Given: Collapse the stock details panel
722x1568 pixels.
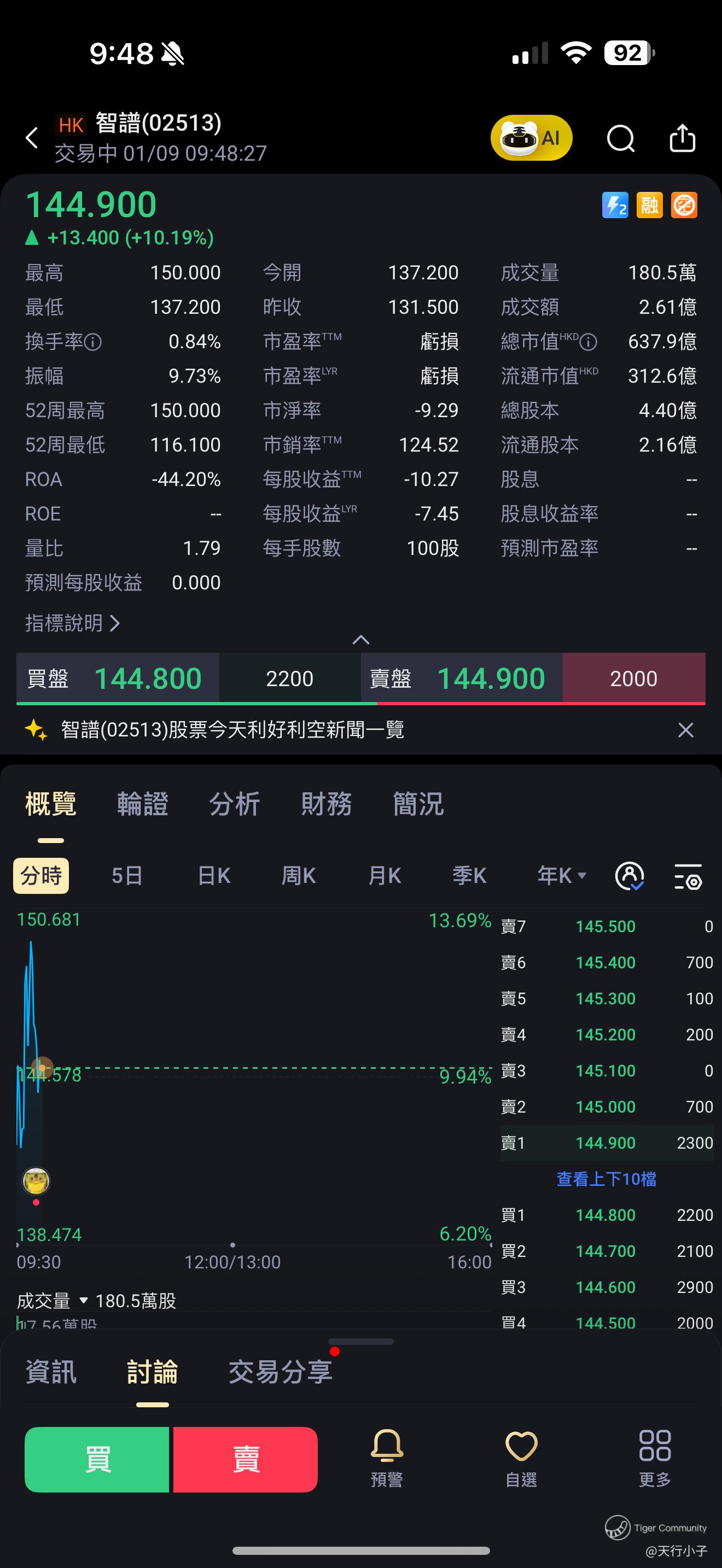Looking at the screenshot, I should pos(361,640).
